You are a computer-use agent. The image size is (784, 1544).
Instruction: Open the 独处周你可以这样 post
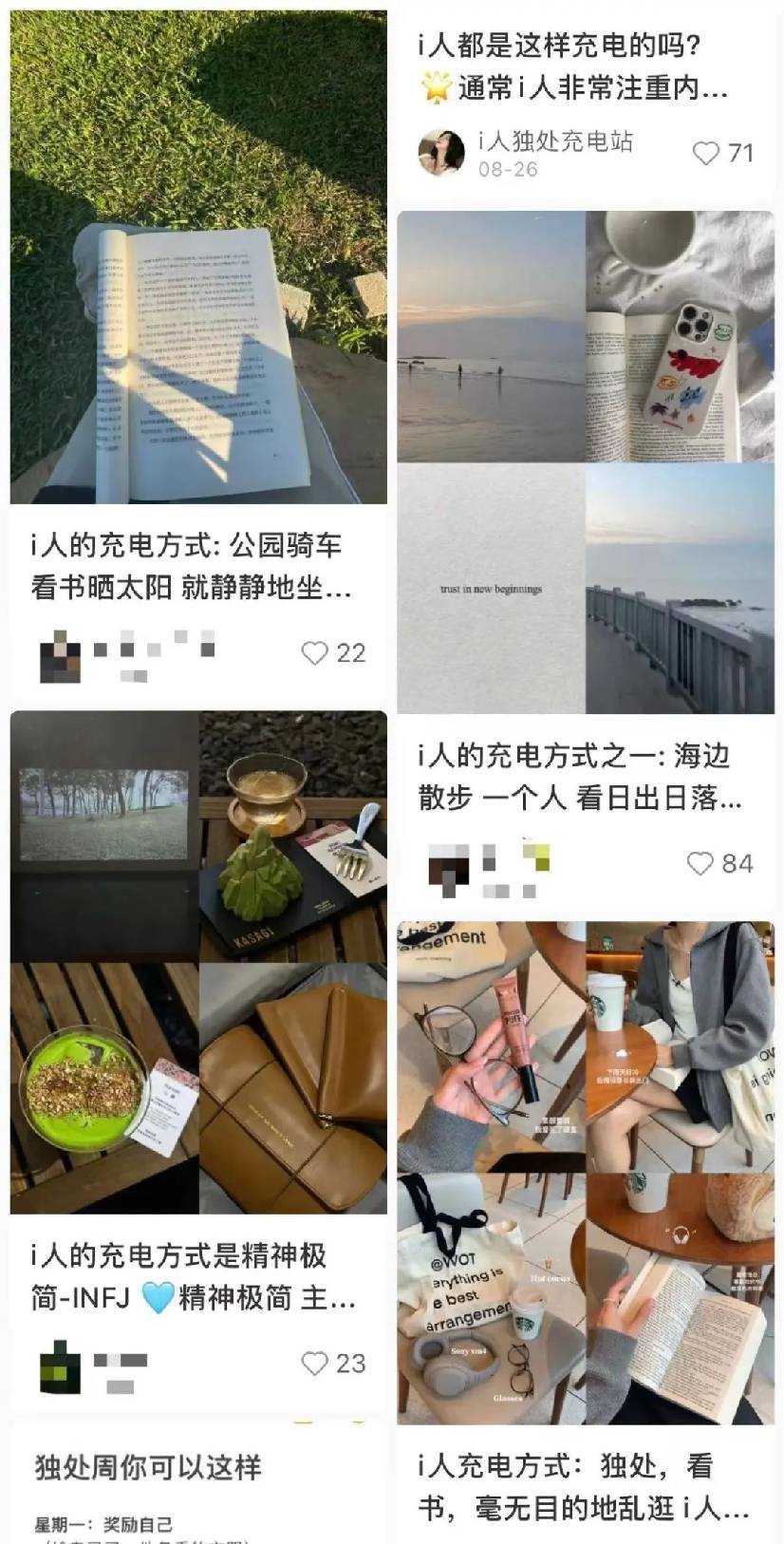[148, 1467]
